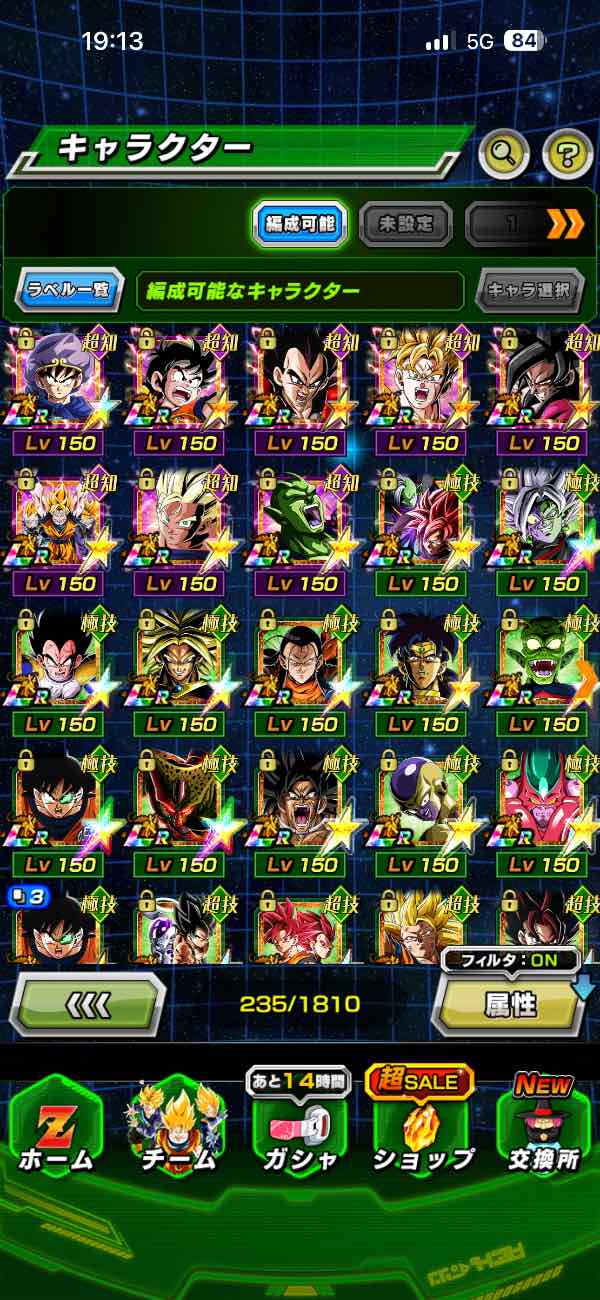Open the question mark help
This screenshot has height=1300, width=600.
pyautogui.click(x=567, y=153)
